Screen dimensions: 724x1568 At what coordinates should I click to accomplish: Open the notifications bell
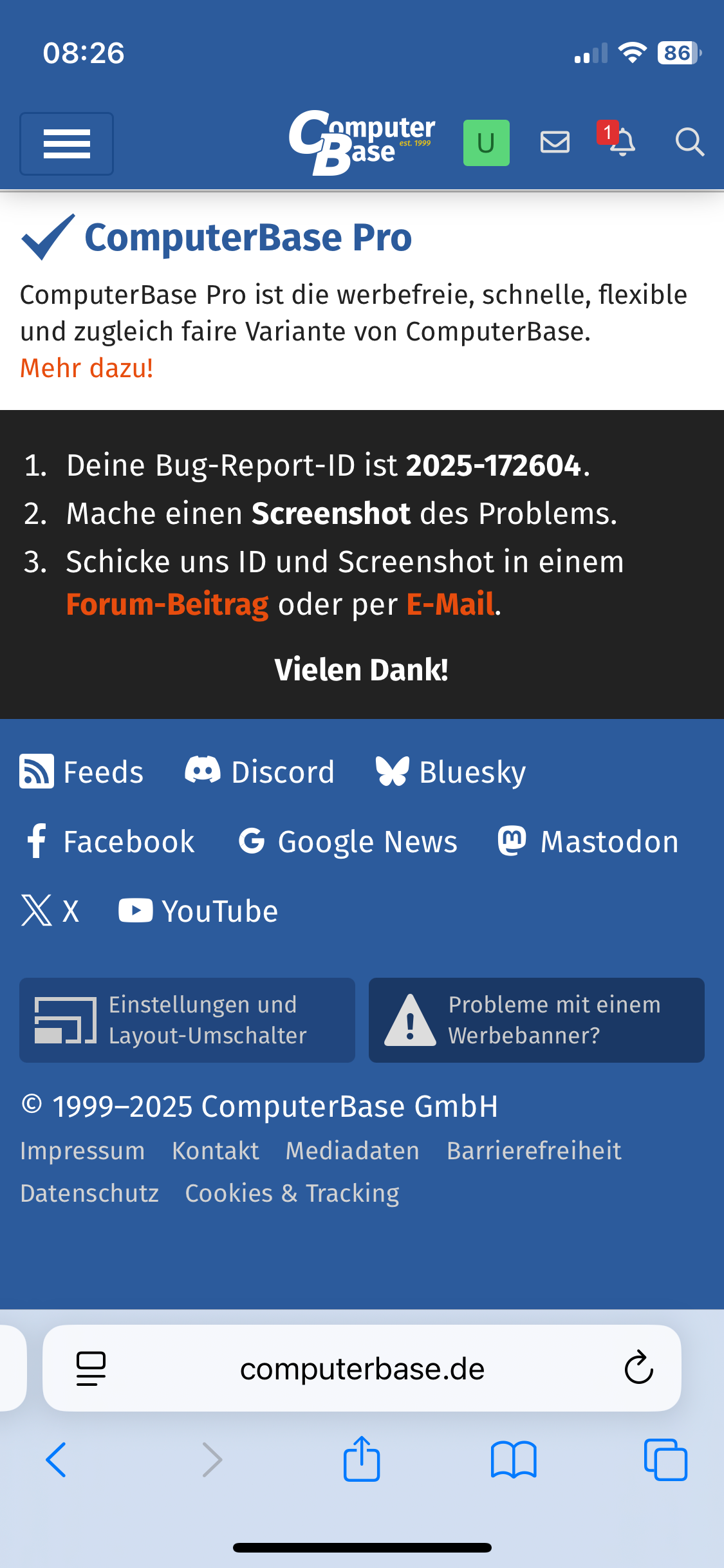coord(620,142)
